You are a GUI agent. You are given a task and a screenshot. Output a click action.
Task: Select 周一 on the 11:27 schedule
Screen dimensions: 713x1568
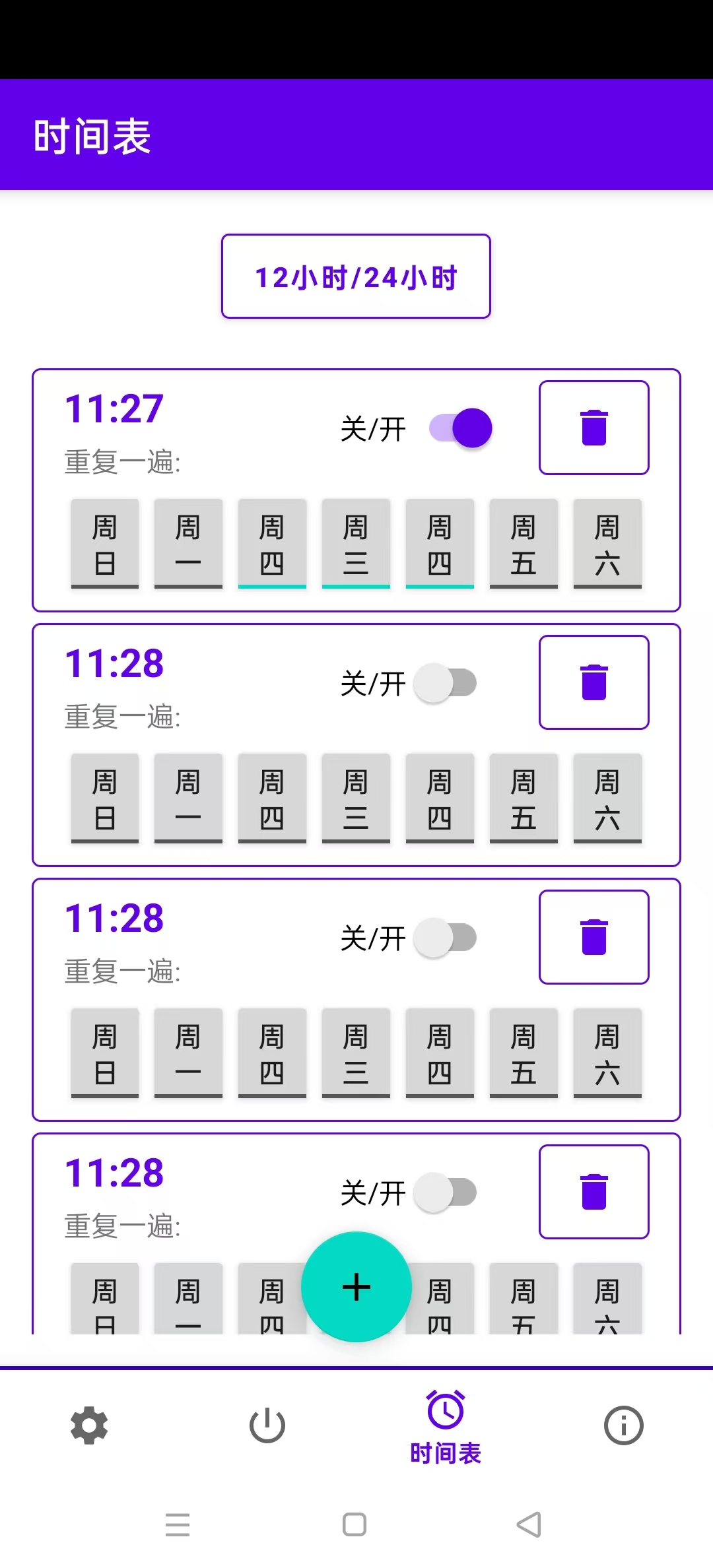(x=188, y=544)
